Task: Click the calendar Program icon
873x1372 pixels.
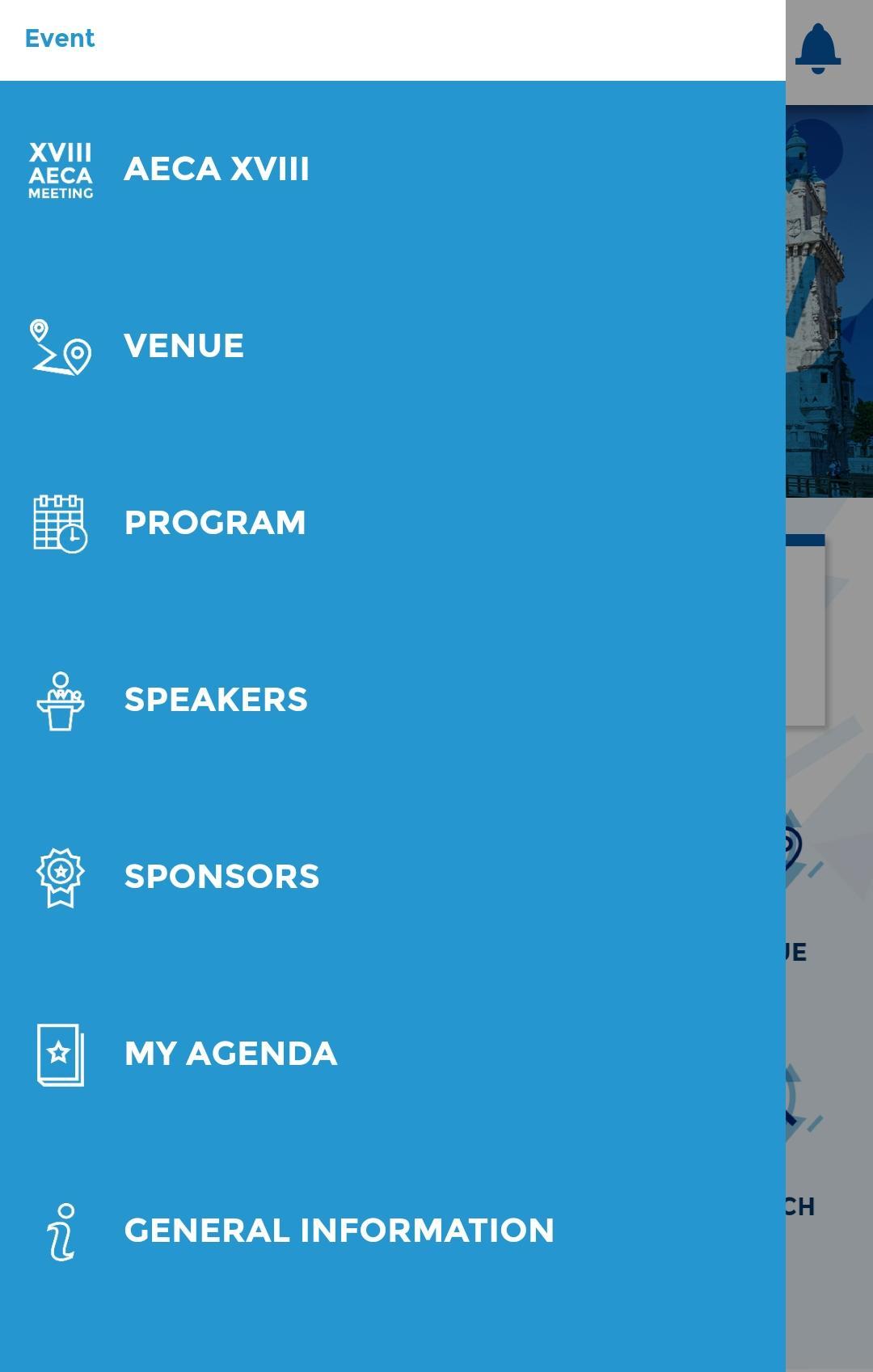Action: click(57, 523)
